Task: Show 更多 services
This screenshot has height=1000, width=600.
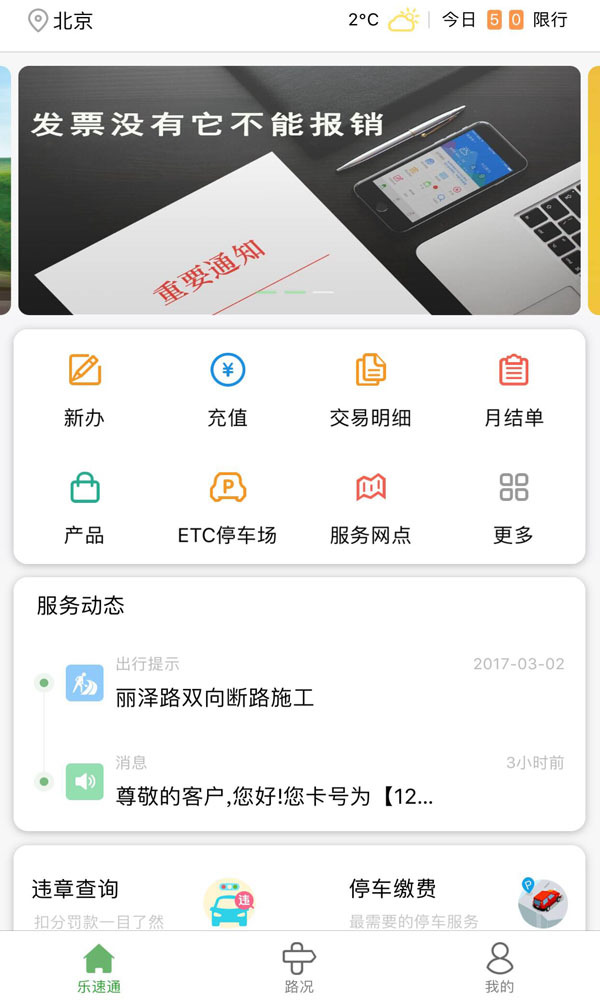Action: pos(513,506)
